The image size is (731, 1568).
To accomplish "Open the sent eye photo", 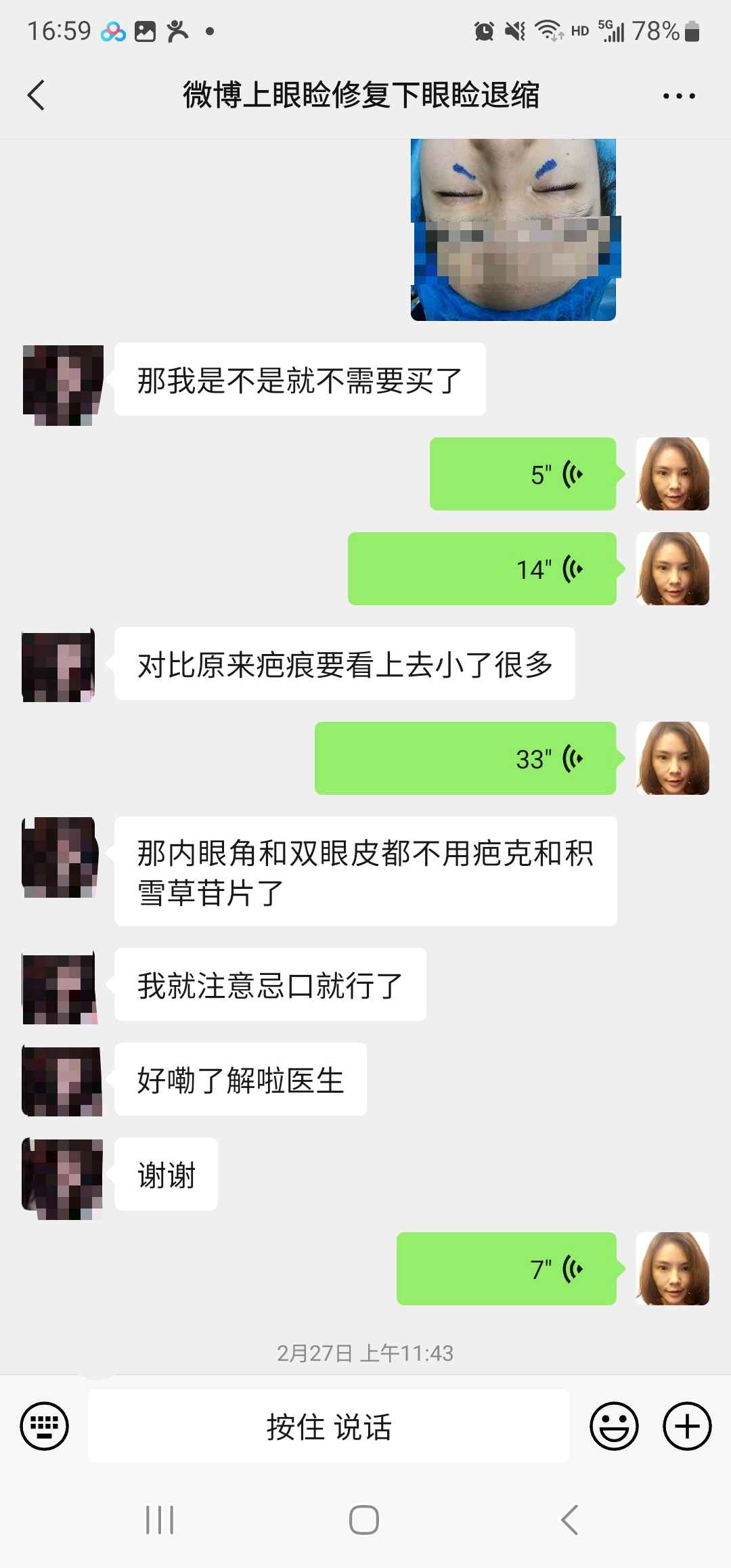I will (x=513, y=229).
